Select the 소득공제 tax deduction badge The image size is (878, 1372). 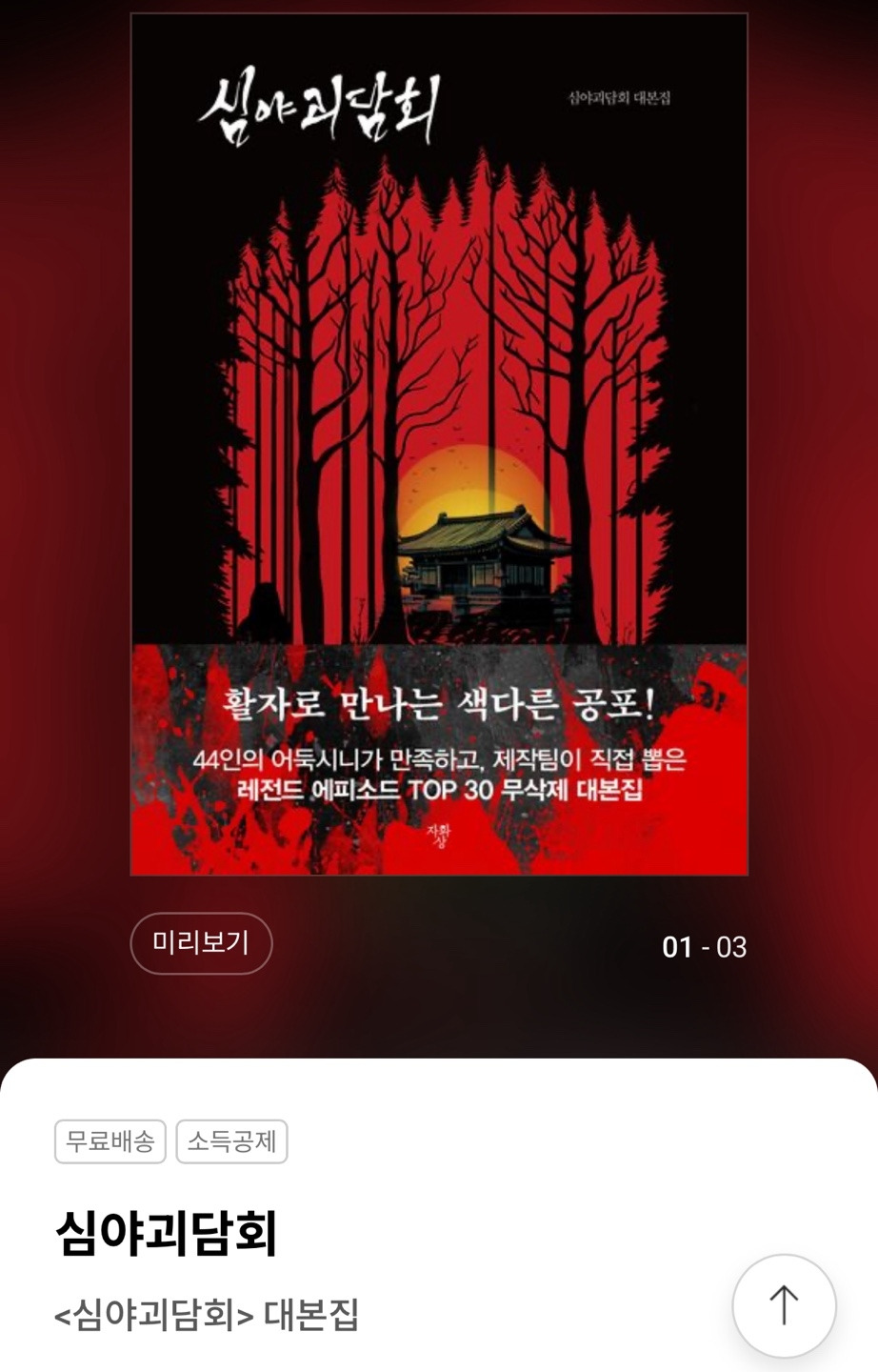[230, 1142]
